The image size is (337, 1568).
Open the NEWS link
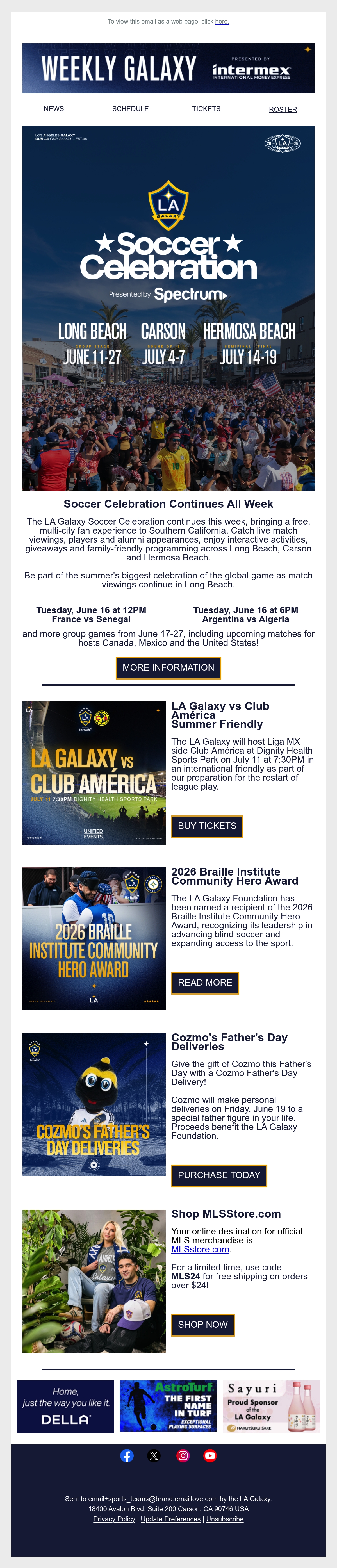click(x=54, y=109)
